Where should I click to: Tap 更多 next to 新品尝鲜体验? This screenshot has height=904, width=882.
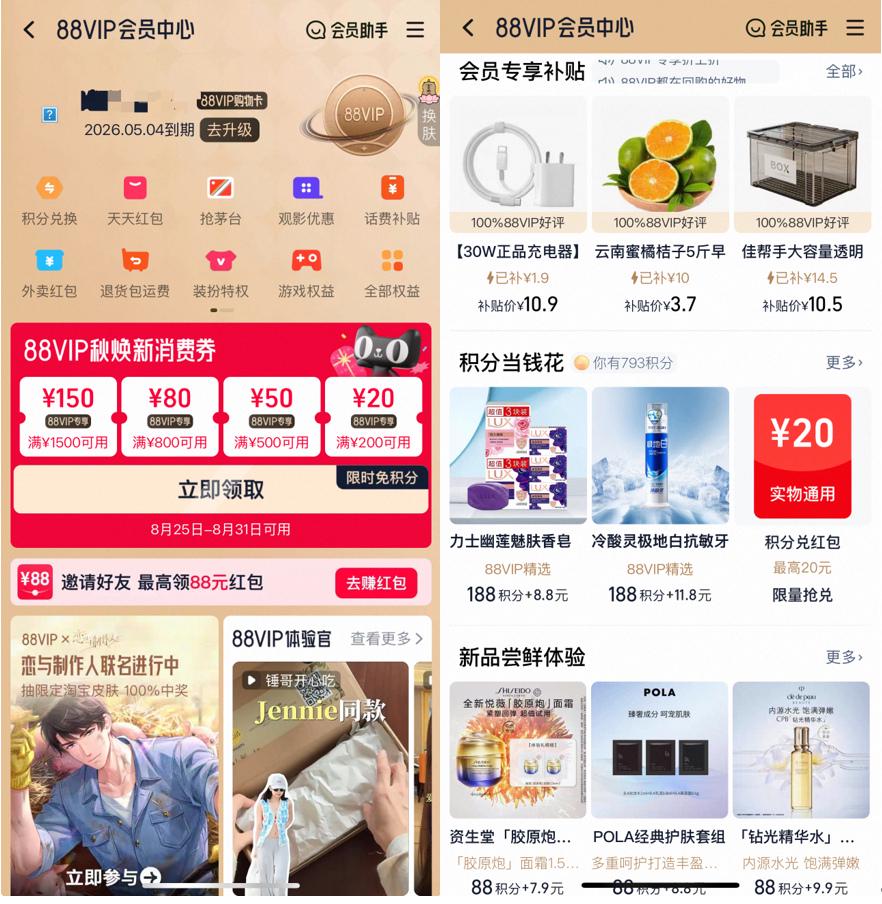843,656
